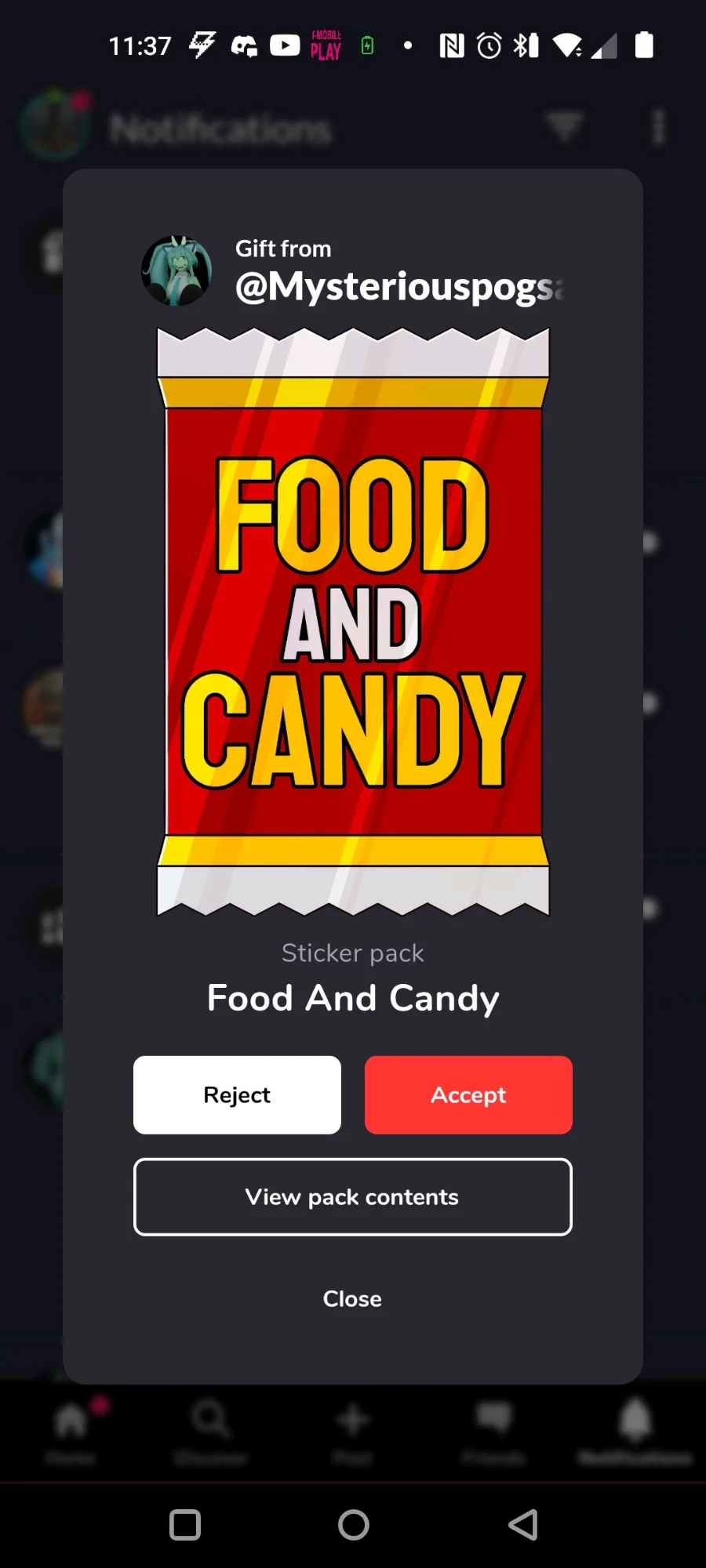The image size is (706, 1568).
Task: Accept the sticker pack gift
Action: (x=468, y=1094)
